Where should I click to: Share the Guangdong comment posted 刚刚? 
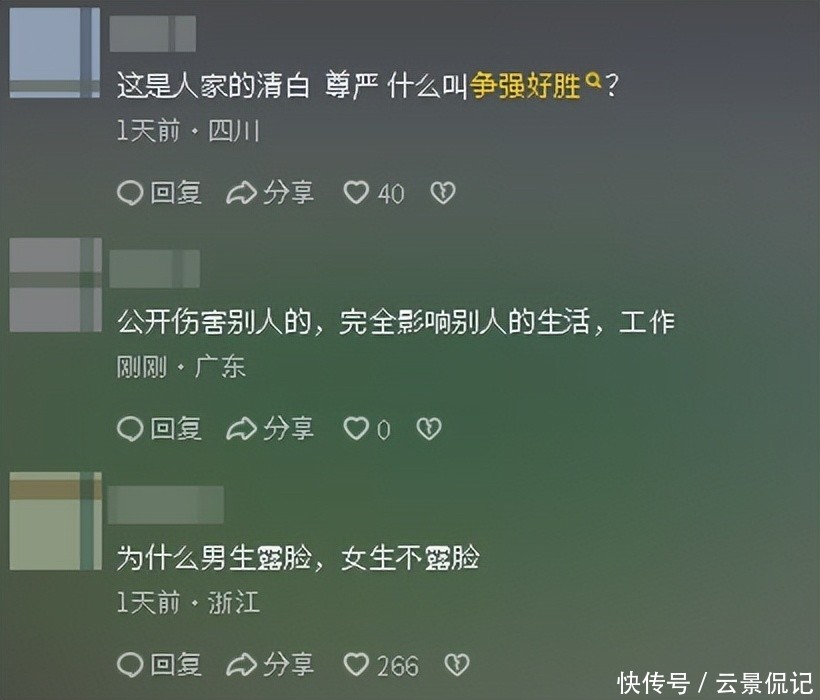coord(270,429)
